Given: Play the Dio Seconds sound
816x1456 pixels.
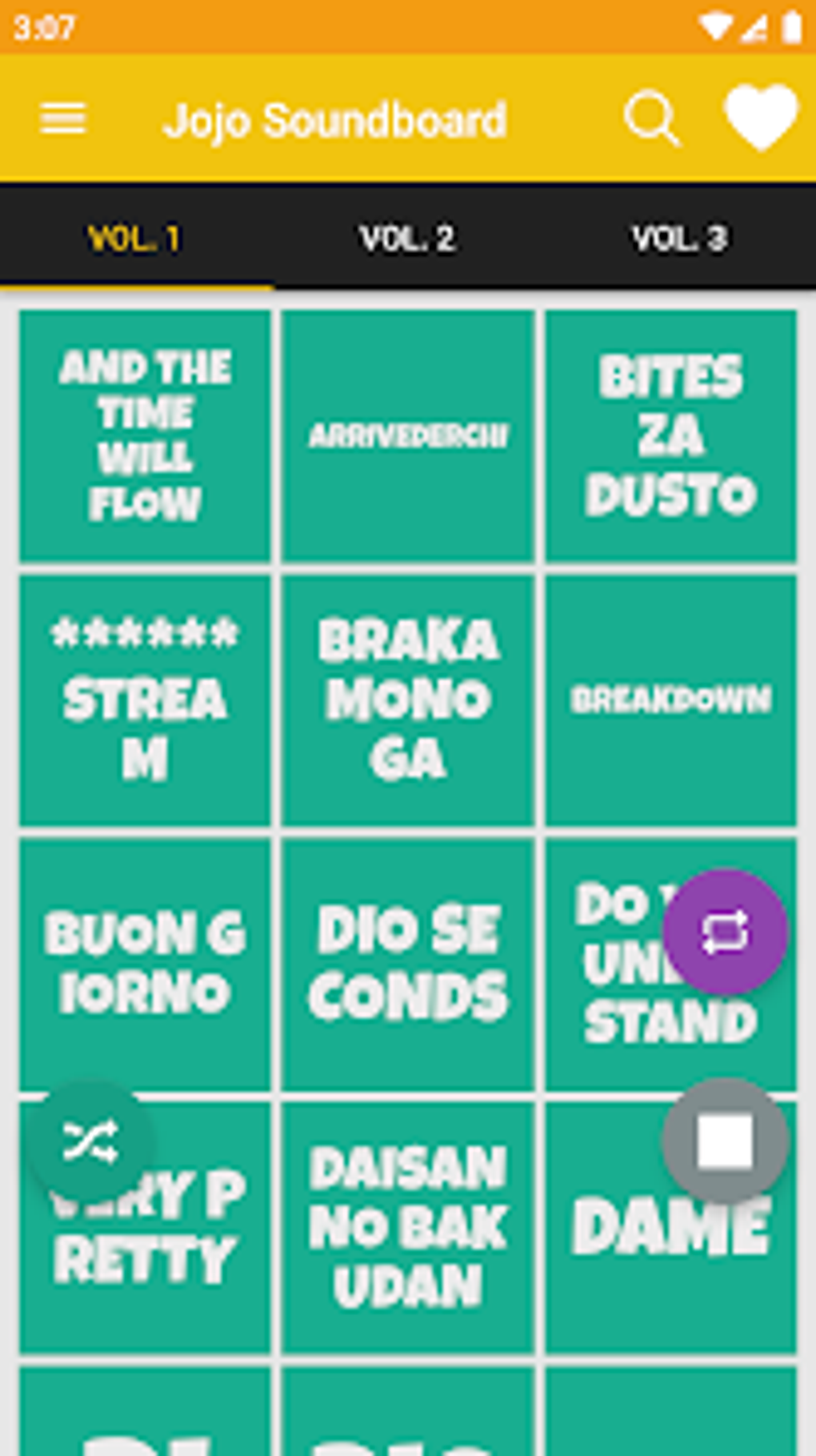Looking at the screenshot, I should (x=408, y=963).
